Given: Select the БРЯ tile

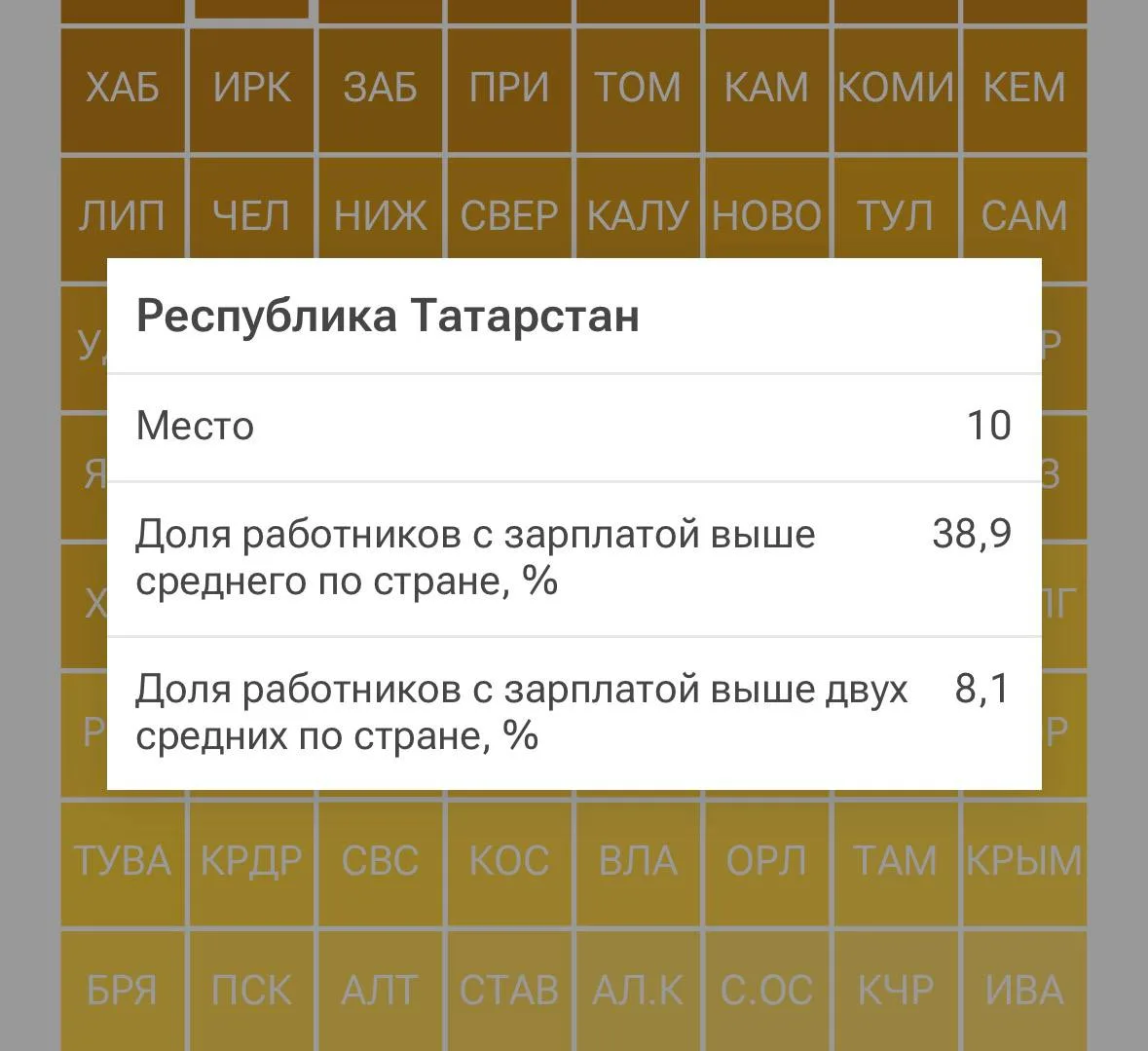Looking at the screenshot, I should (123, 991).
